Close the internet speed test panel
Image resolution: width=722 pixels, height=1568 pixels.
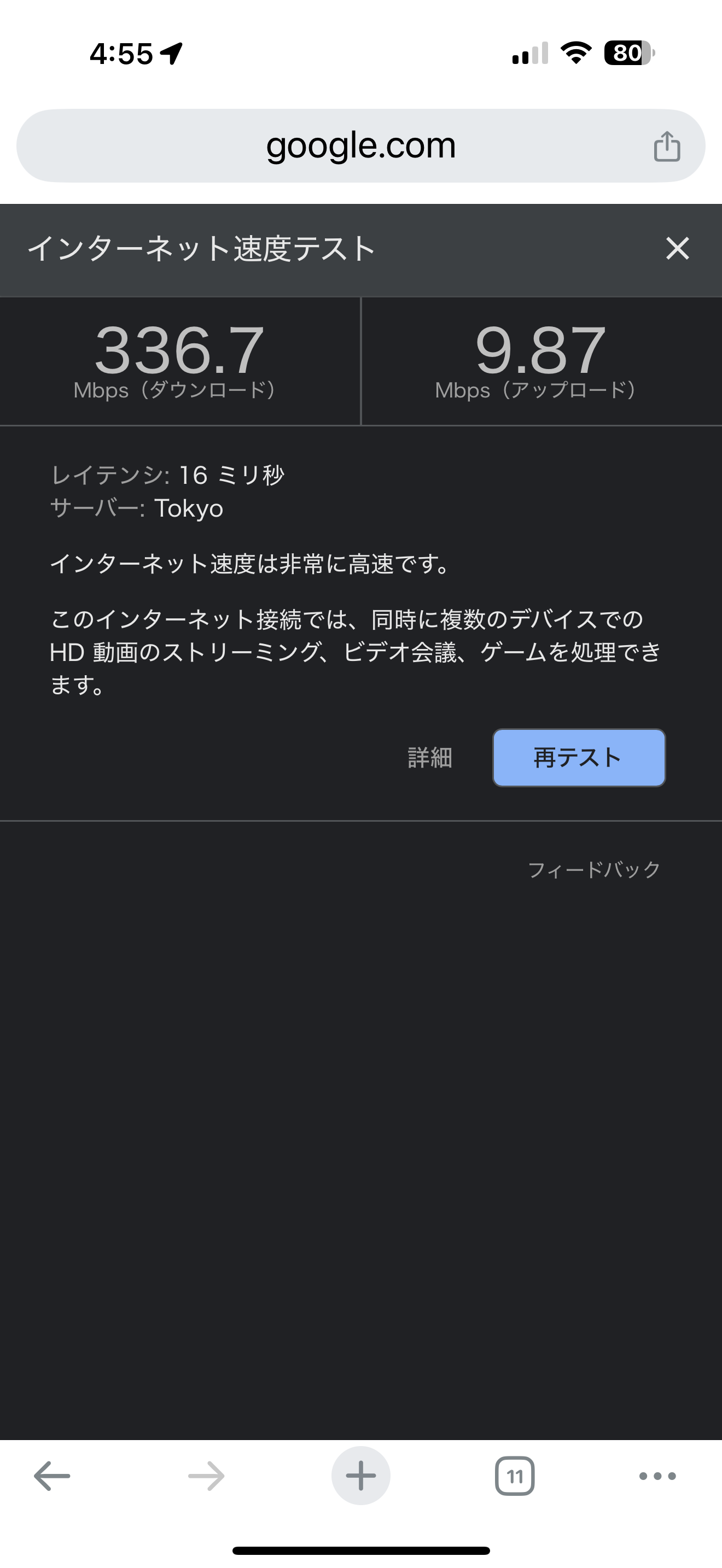[677, 248]
